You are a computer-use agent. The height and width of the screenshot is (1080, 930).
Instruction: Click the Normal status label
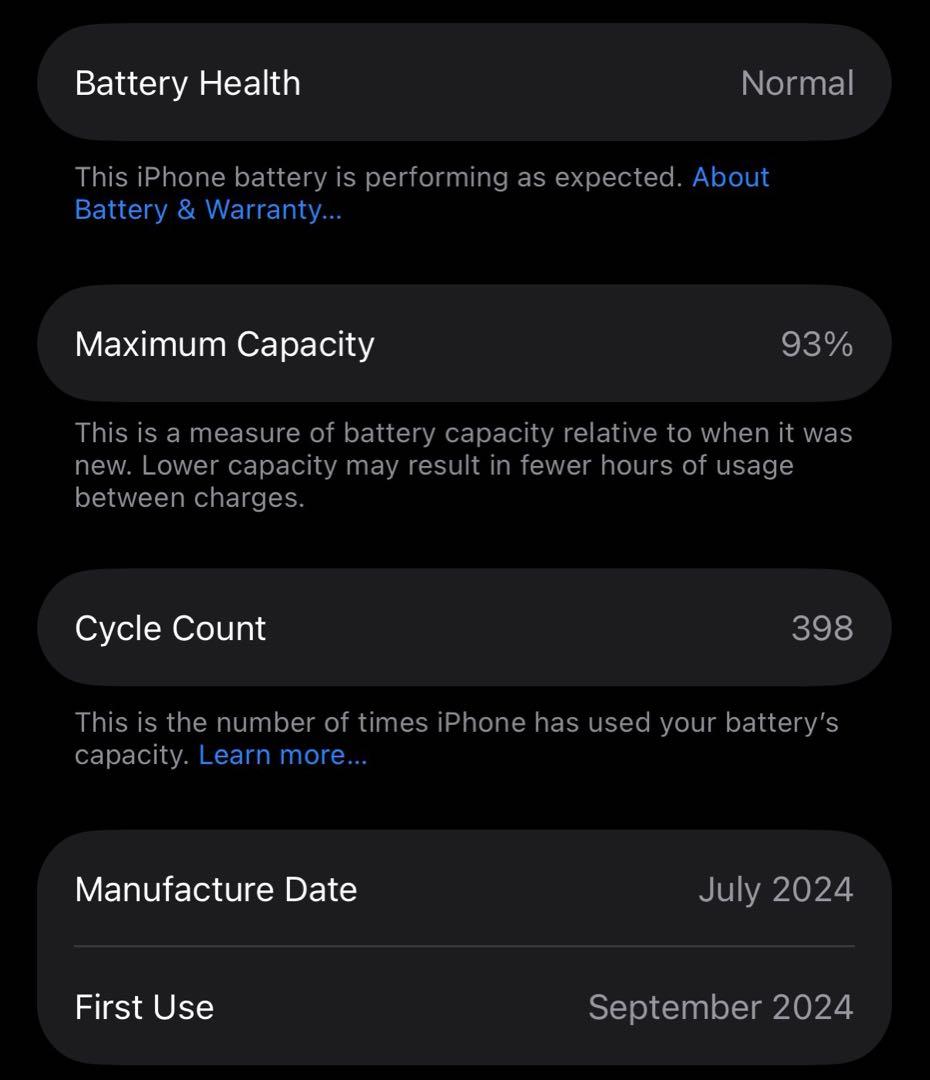point(797,83)
